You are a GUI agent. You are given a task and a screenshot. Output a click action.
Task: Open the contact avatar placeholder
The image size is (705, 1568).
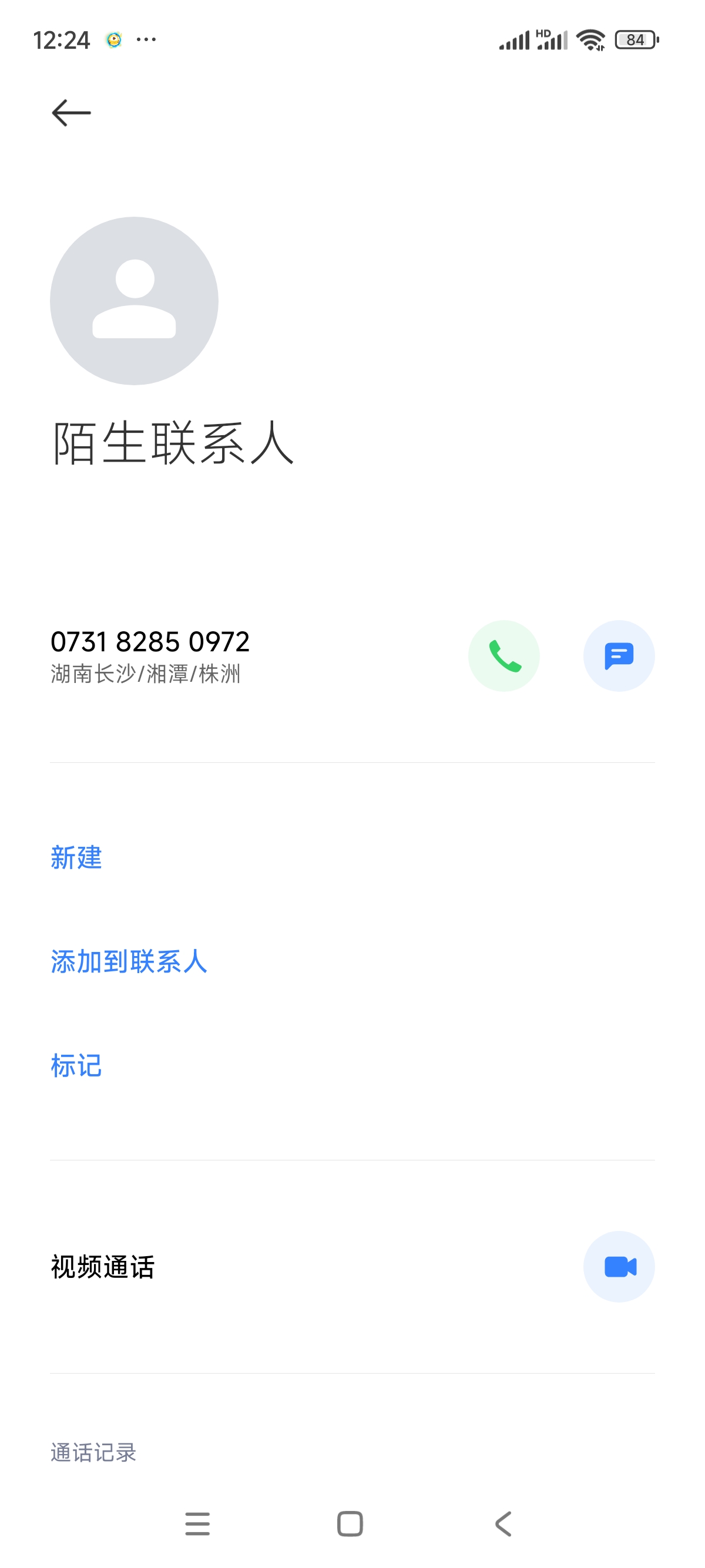(x=134, y=301)
